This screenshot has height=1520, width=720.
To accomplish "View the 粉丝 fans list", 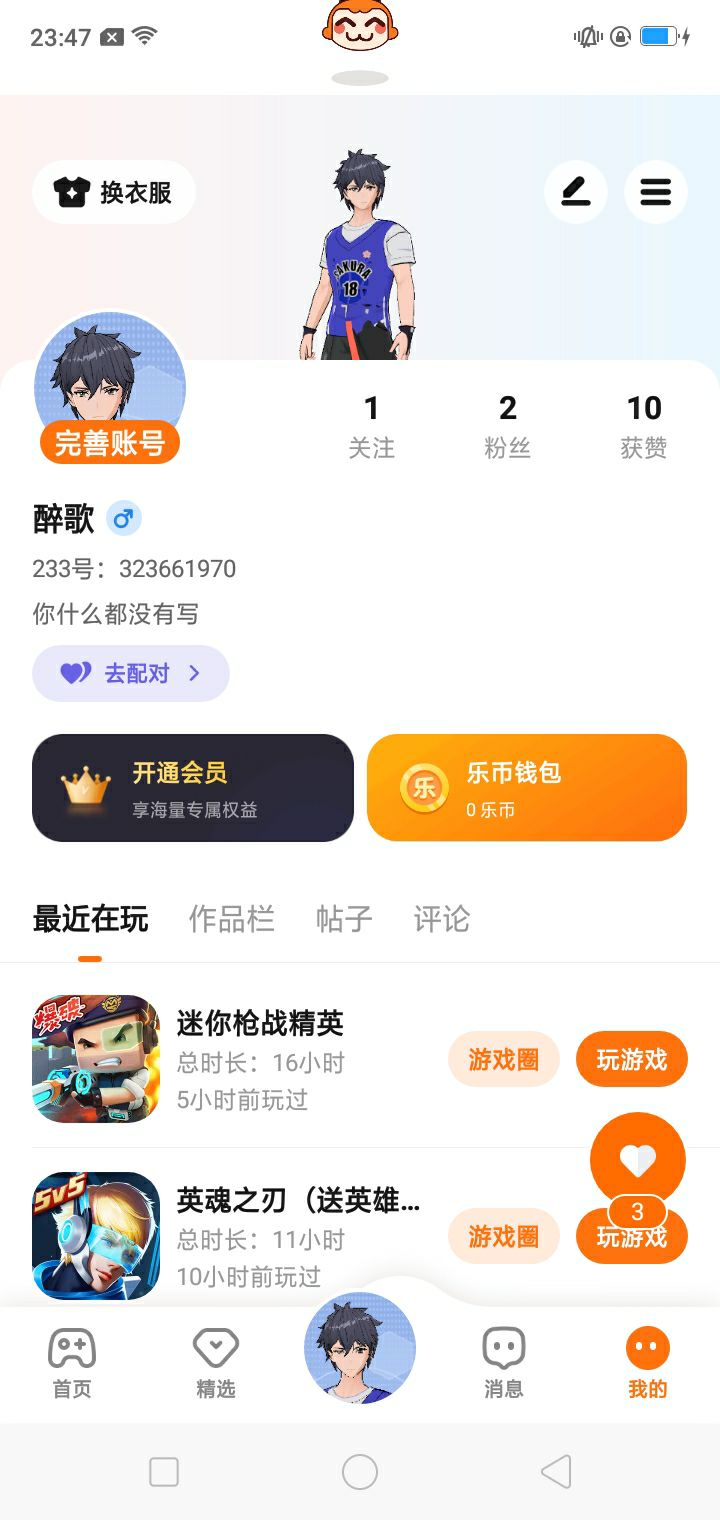I will [x=507, y=426].
